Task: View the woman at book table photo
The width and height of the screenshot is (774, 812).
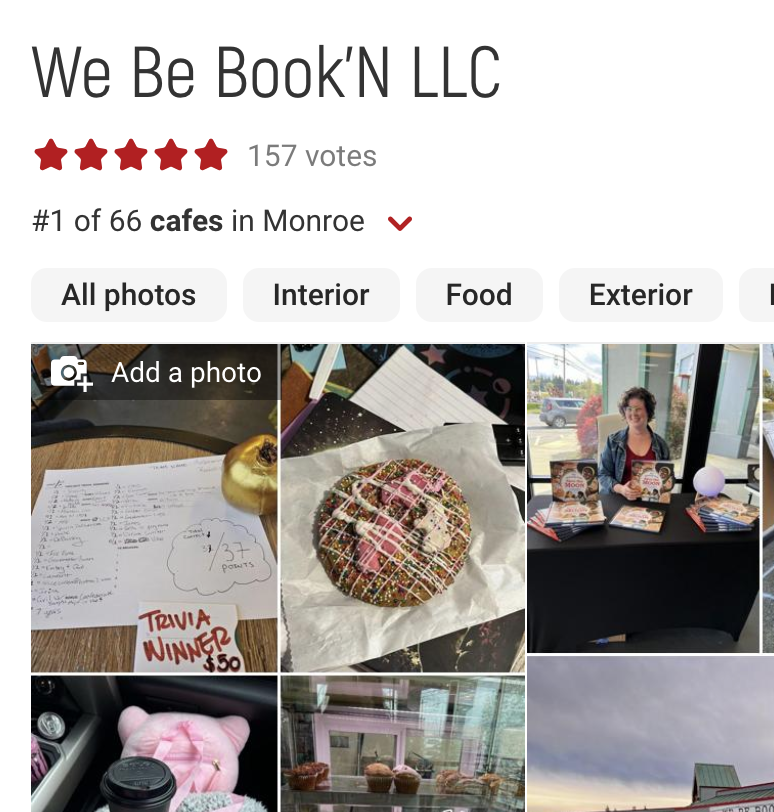Action: (x=643, y=498)
